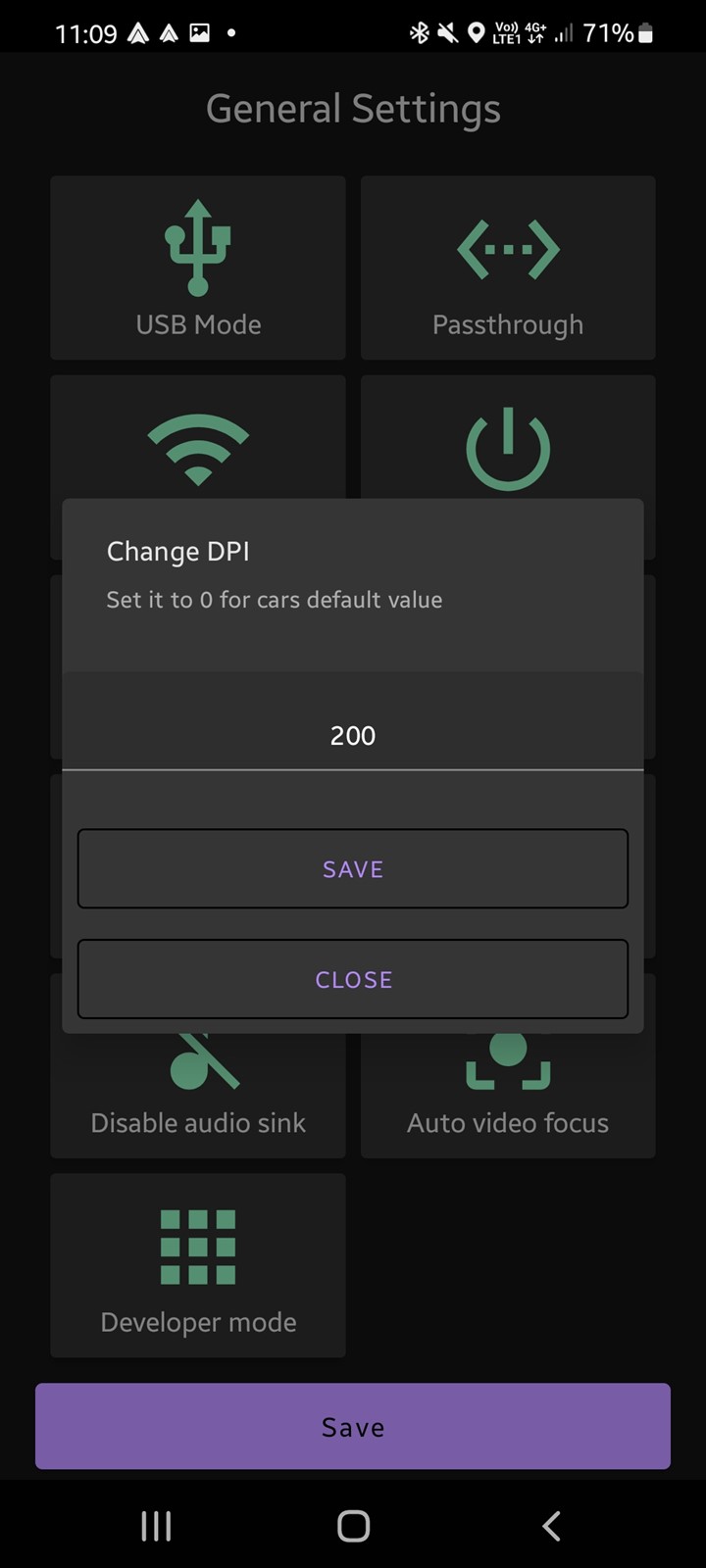This screenshot has height=1568, width=706.
Task: Open the USB Mode setting tile
Action: (x=198, y=268)
